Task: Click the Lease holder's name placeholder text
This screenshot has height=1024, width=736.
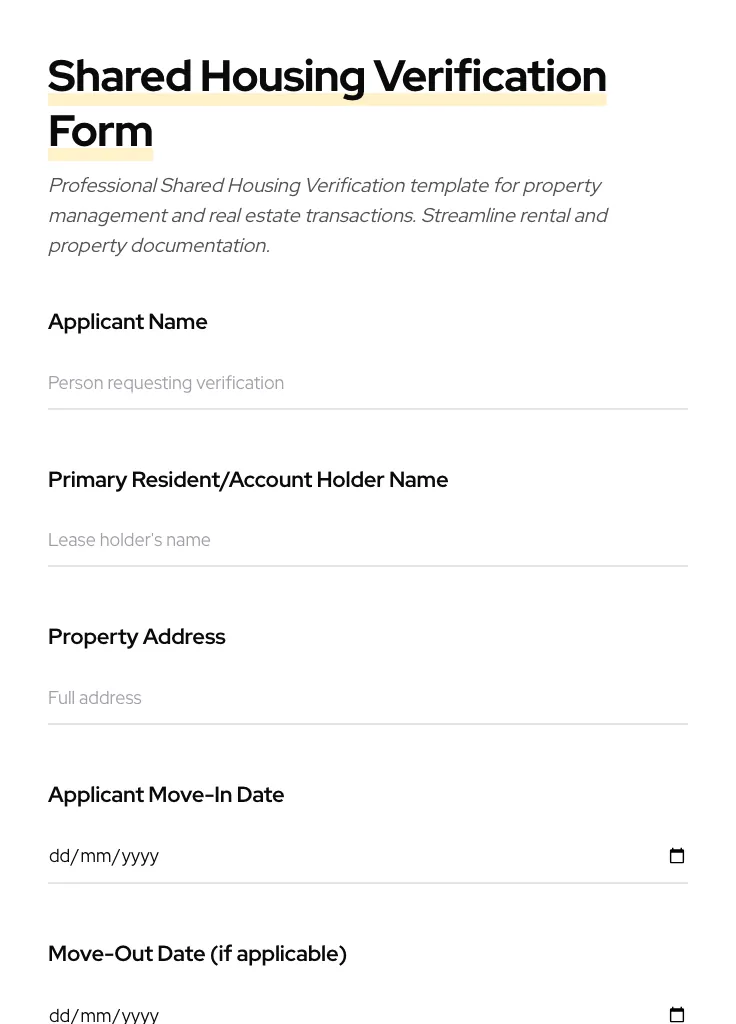Action: click(129, 540)
